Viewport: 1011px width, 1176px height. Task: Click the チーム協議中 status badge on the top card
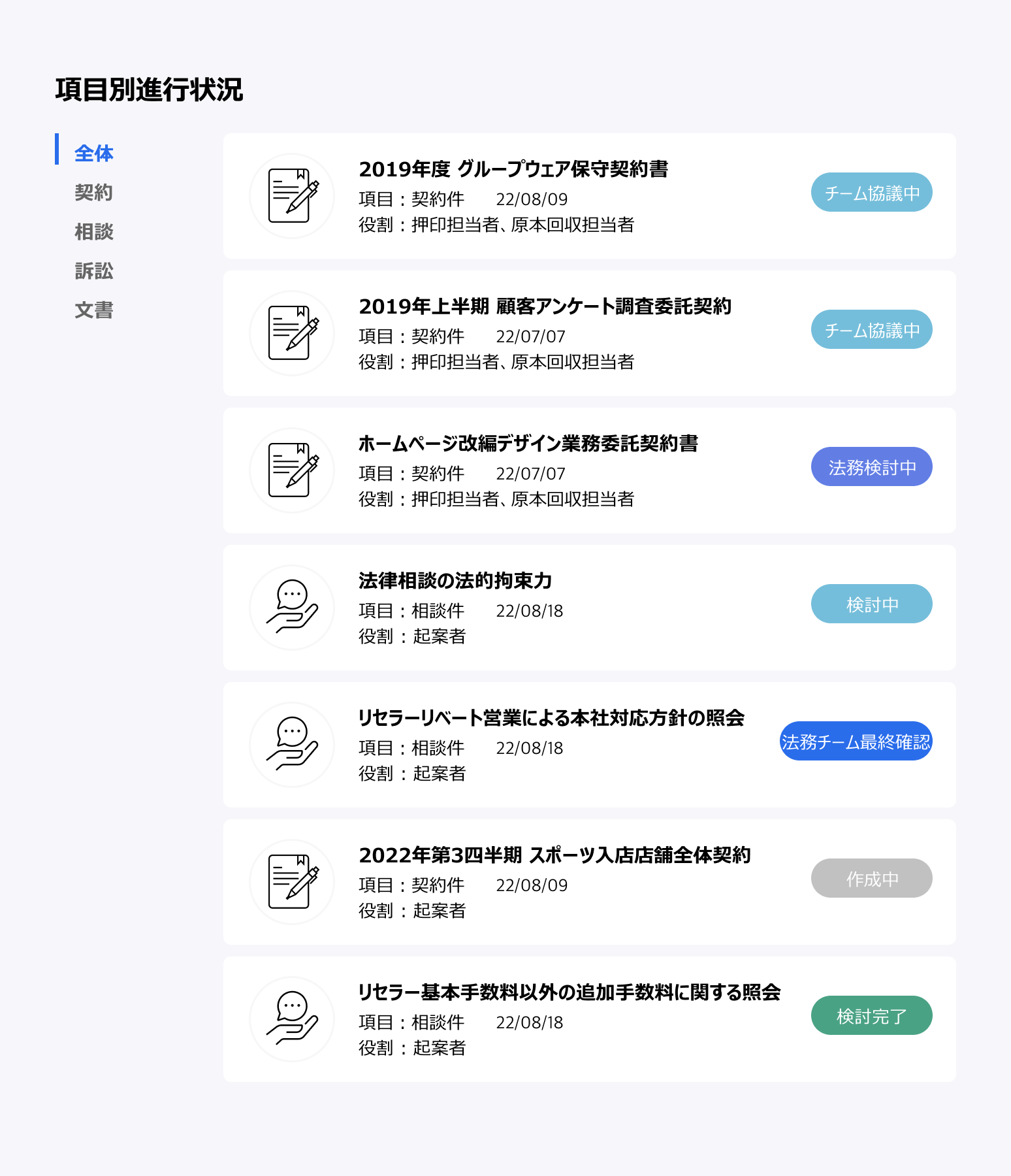[x=871, y=191]
